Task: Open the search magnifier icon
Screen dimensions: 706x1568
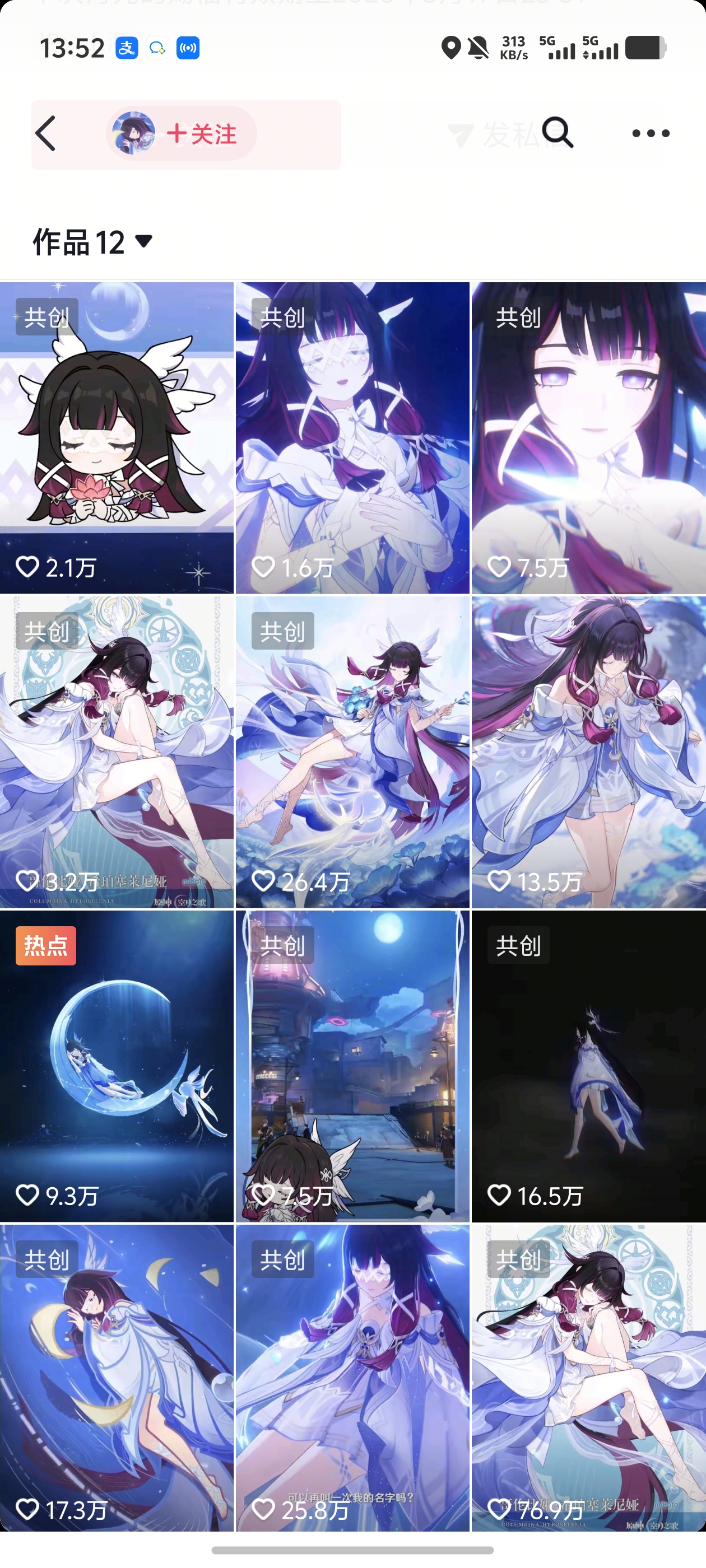Action: pos(558,133)
